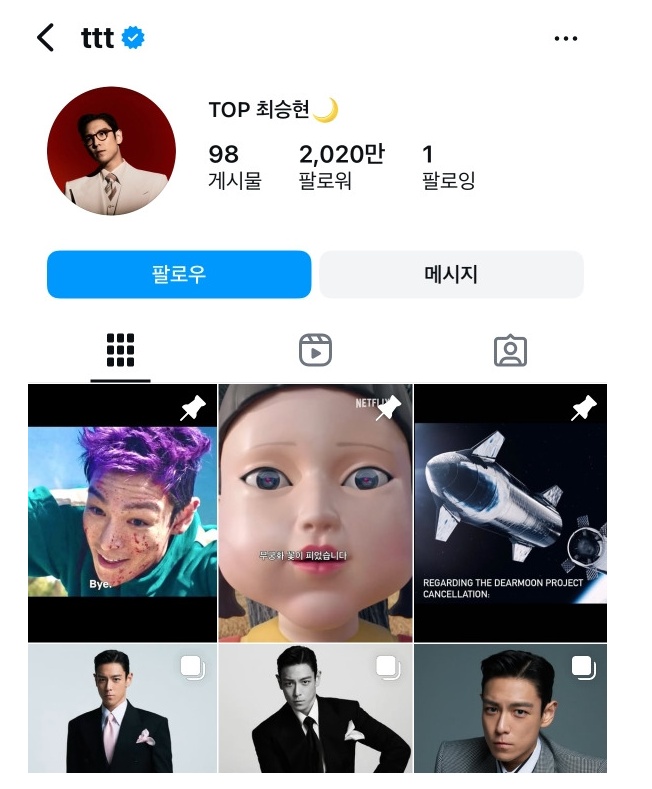Go back using the arrow
Viewport: 652px width, 789px height.
tap(45, 38)
